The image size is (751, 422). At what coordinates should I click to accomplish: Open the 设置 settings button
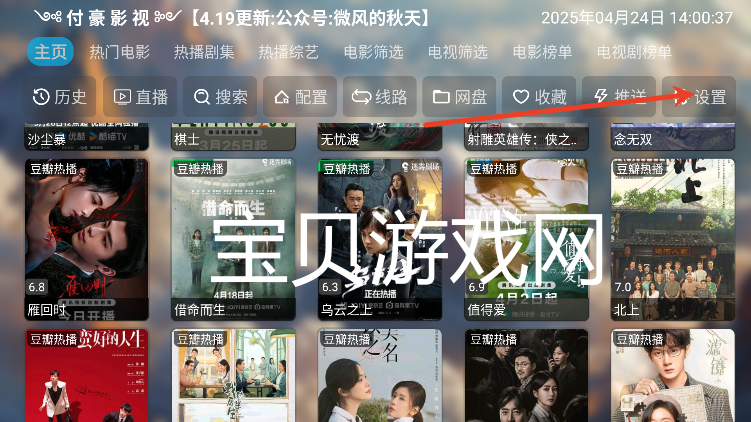pyautogui.click(x=700, y=97)
